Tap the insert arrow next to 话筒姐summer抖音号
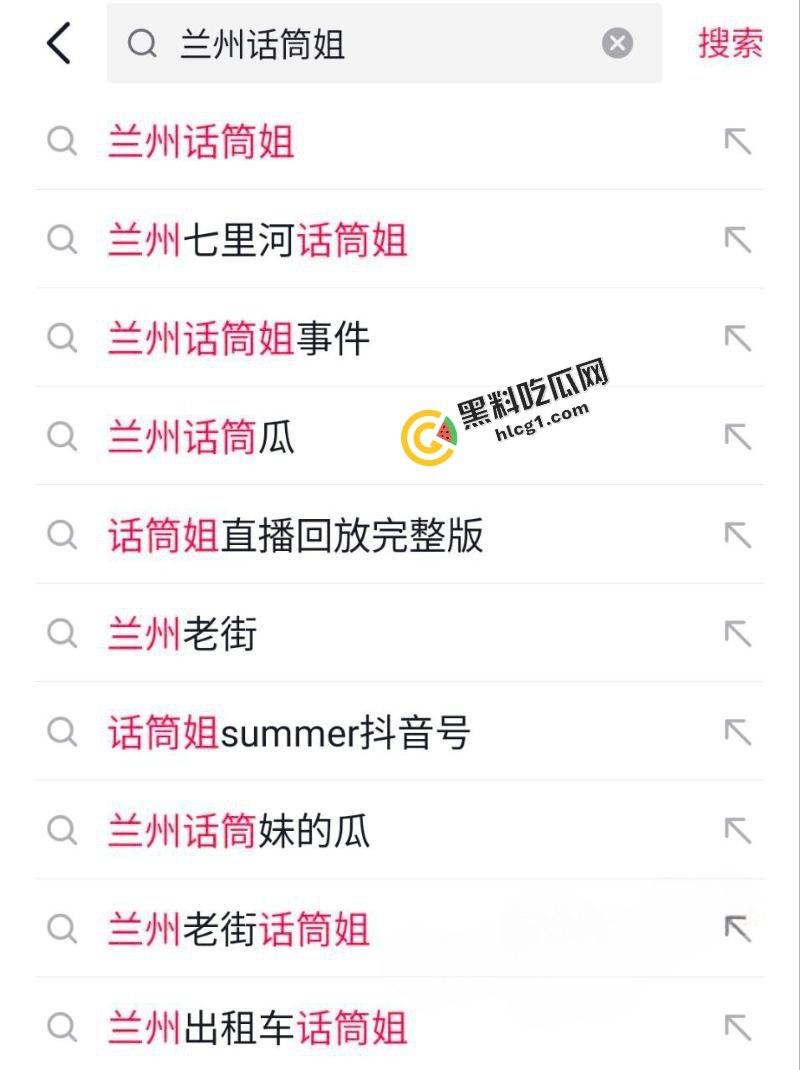800x1070 pixels. pyautogui.click(x=737, y=733)
